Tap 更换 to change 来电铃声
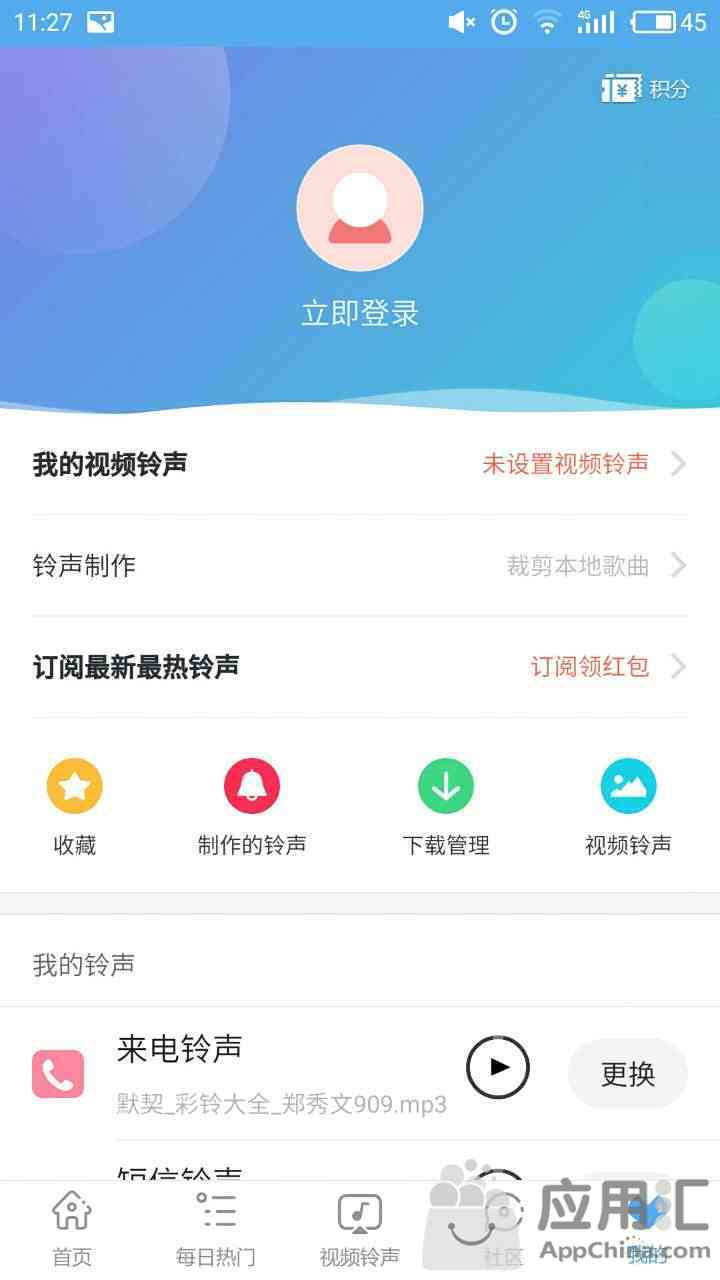The width and height of the screenshot is (720, 1280). 628,1074
